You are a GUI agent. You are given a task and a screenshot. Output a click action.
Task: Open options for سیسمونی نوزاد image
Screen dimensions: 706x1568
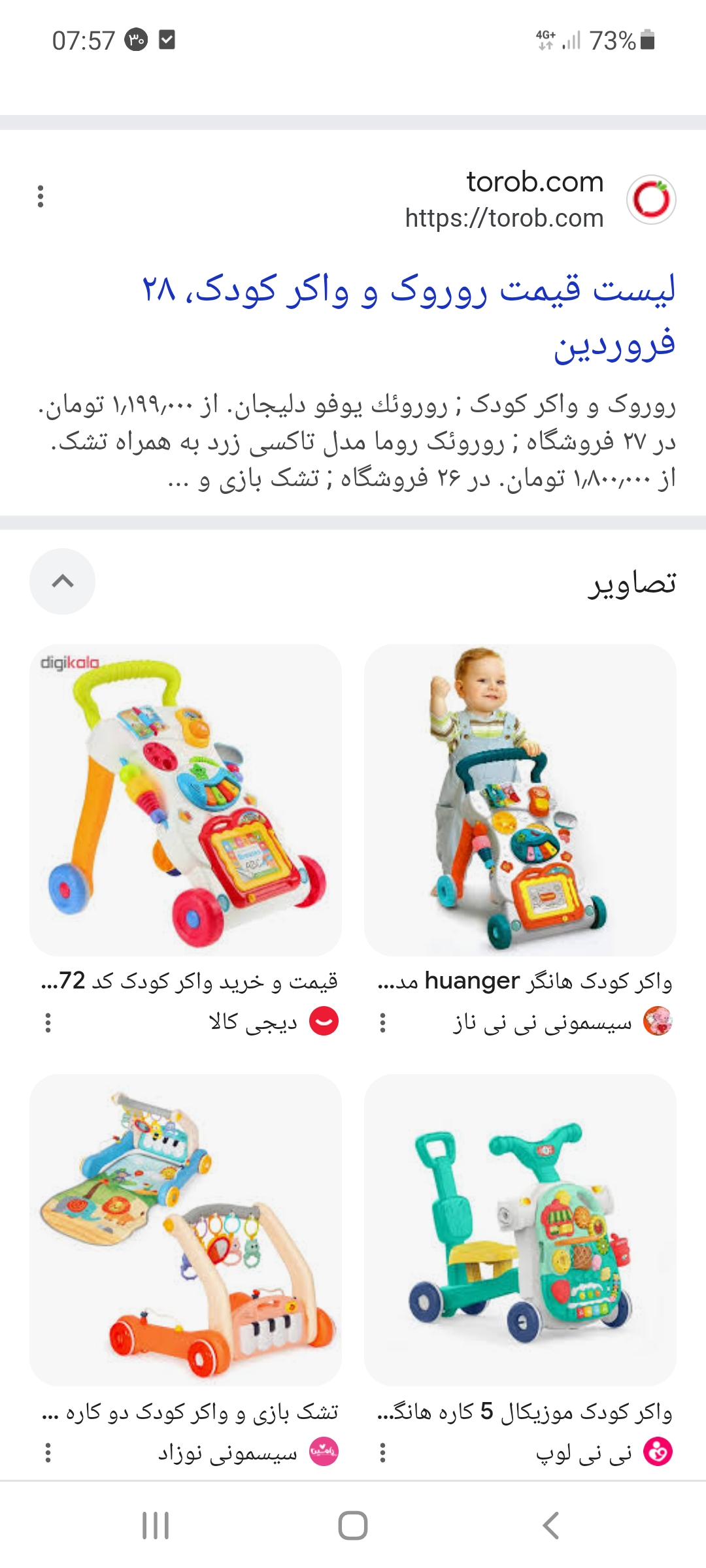[x=48, y=1452]
